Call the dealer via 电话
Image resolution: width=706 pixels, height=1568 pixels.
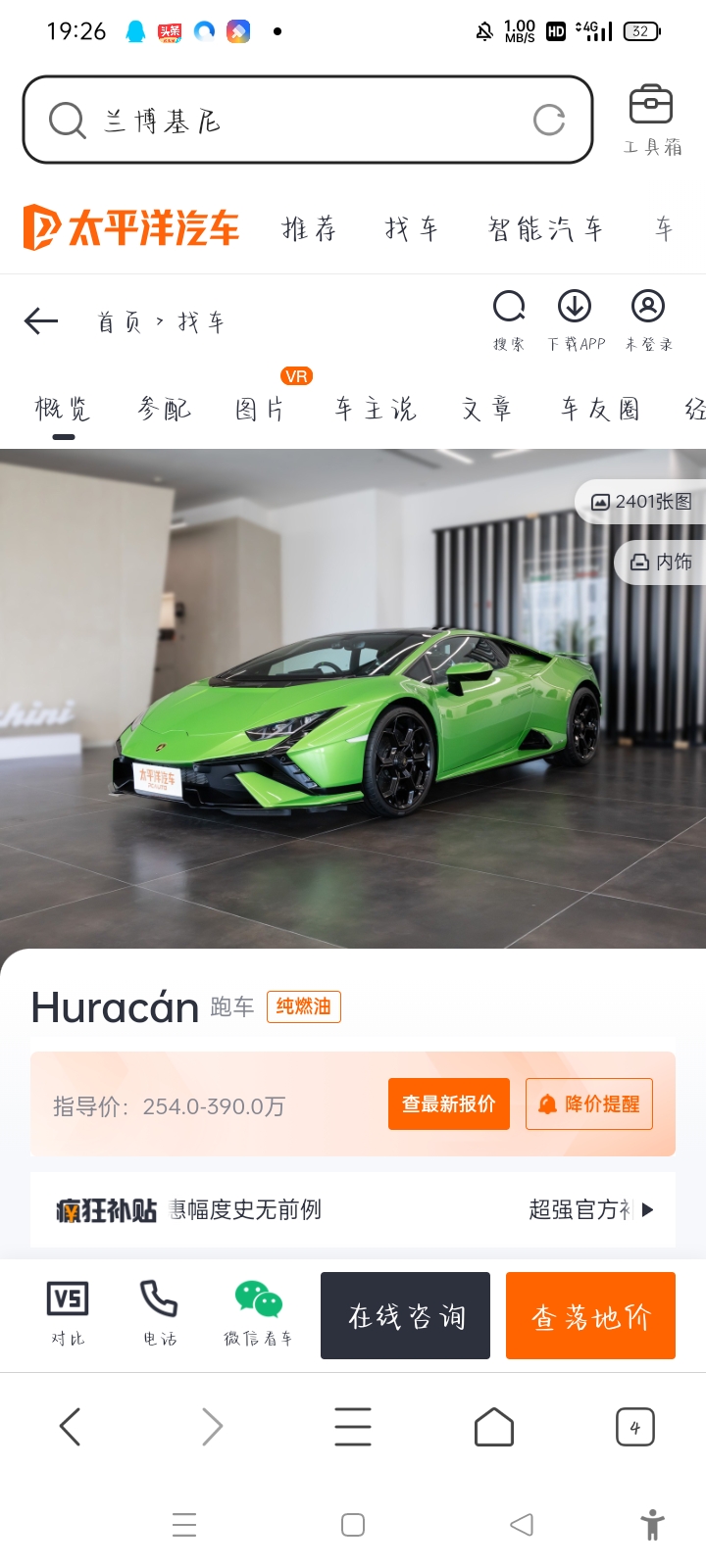tap(159, 1314)
